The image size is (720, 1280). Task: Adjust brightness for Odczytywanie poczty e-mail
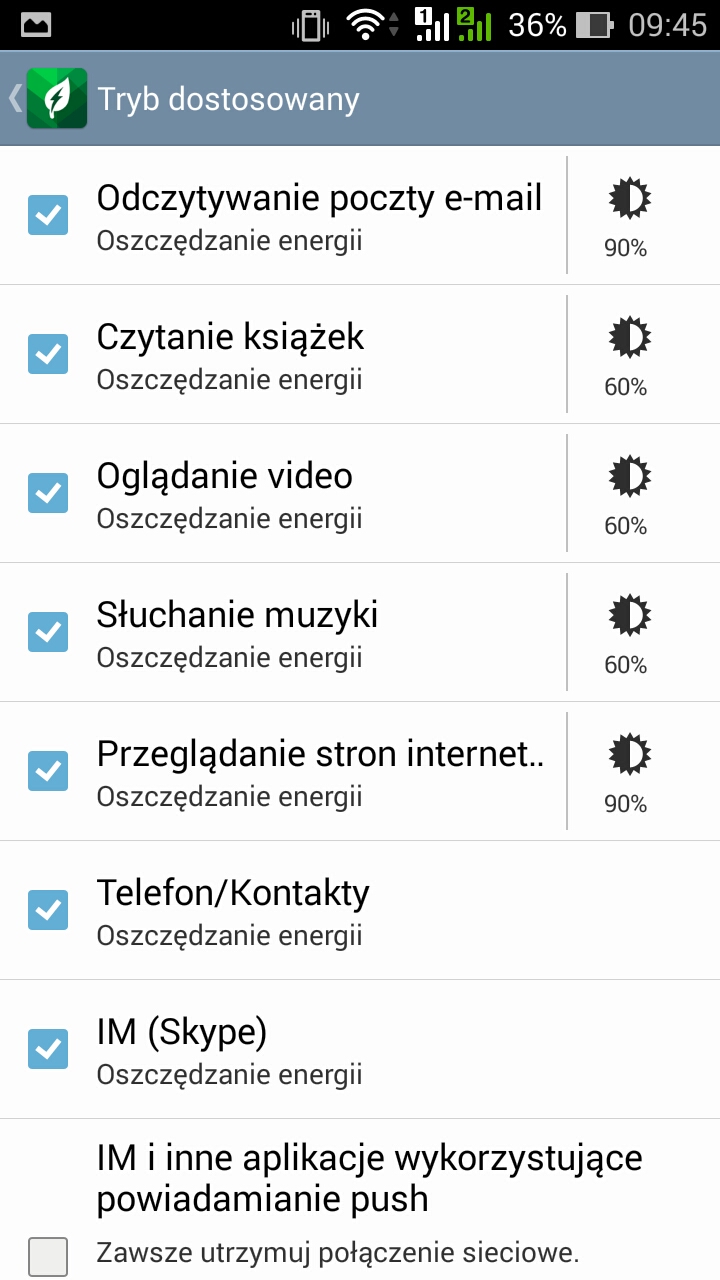click(x=628, y=215)
